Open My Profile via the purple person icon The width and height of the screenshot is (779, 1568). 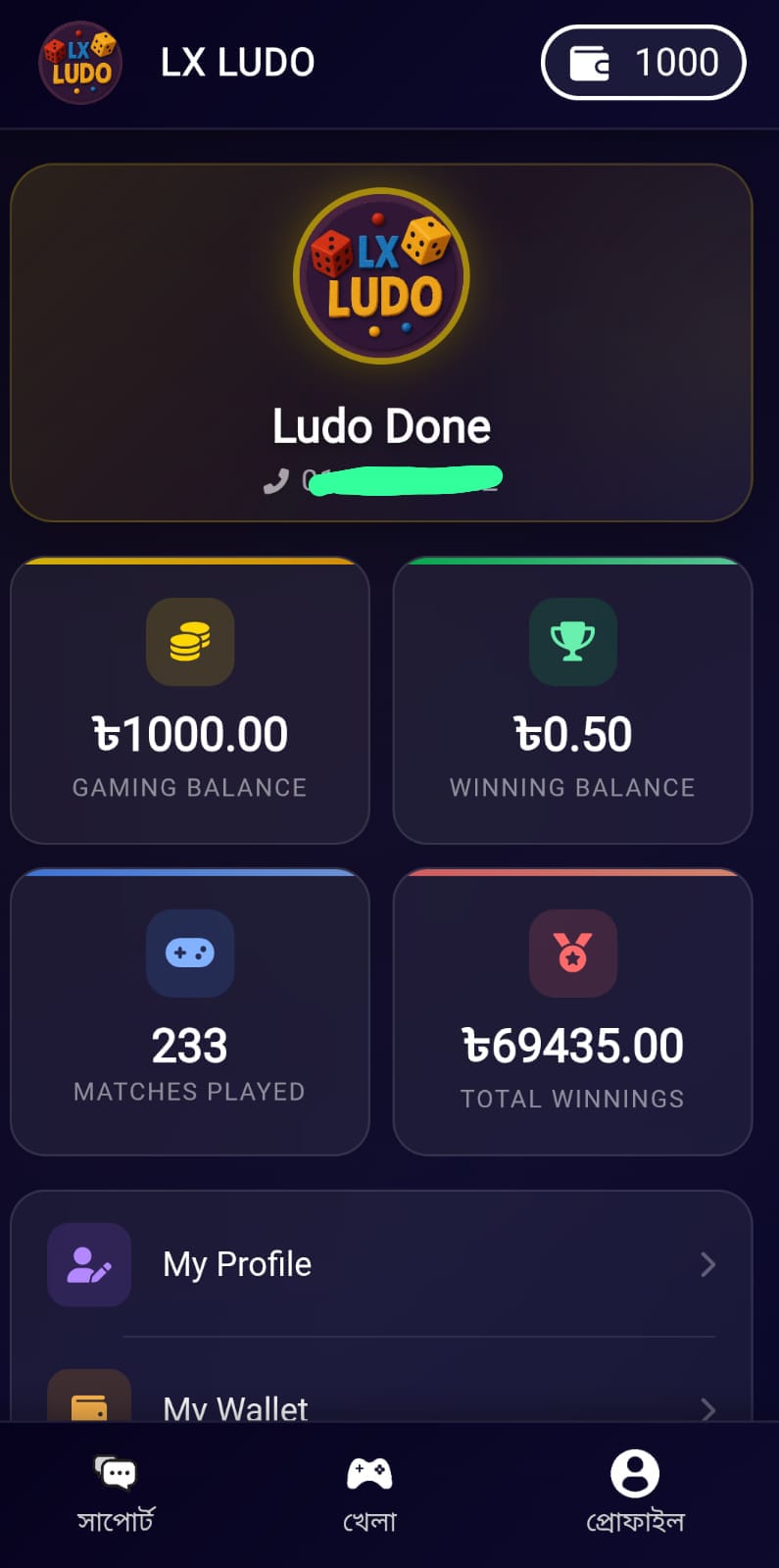88,1265
